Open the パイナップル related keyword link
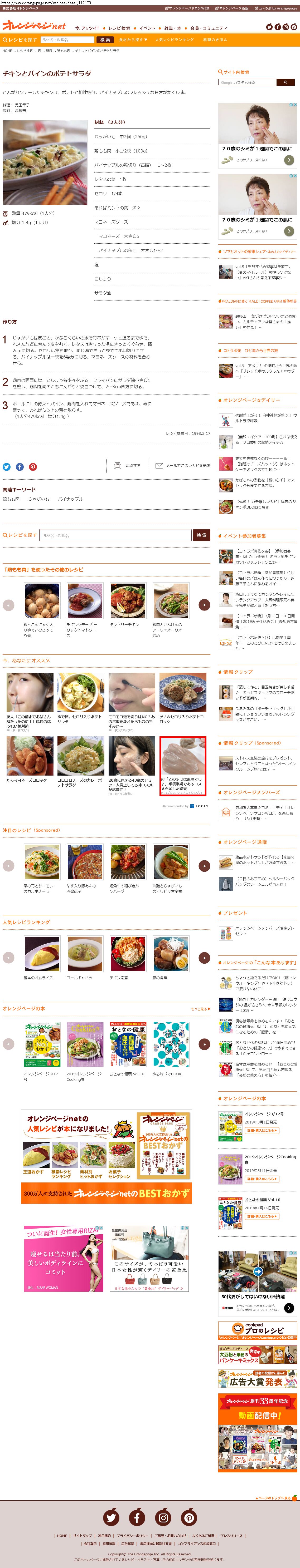The width and height of the screenshot is (300, 1568). click(70, 499)
